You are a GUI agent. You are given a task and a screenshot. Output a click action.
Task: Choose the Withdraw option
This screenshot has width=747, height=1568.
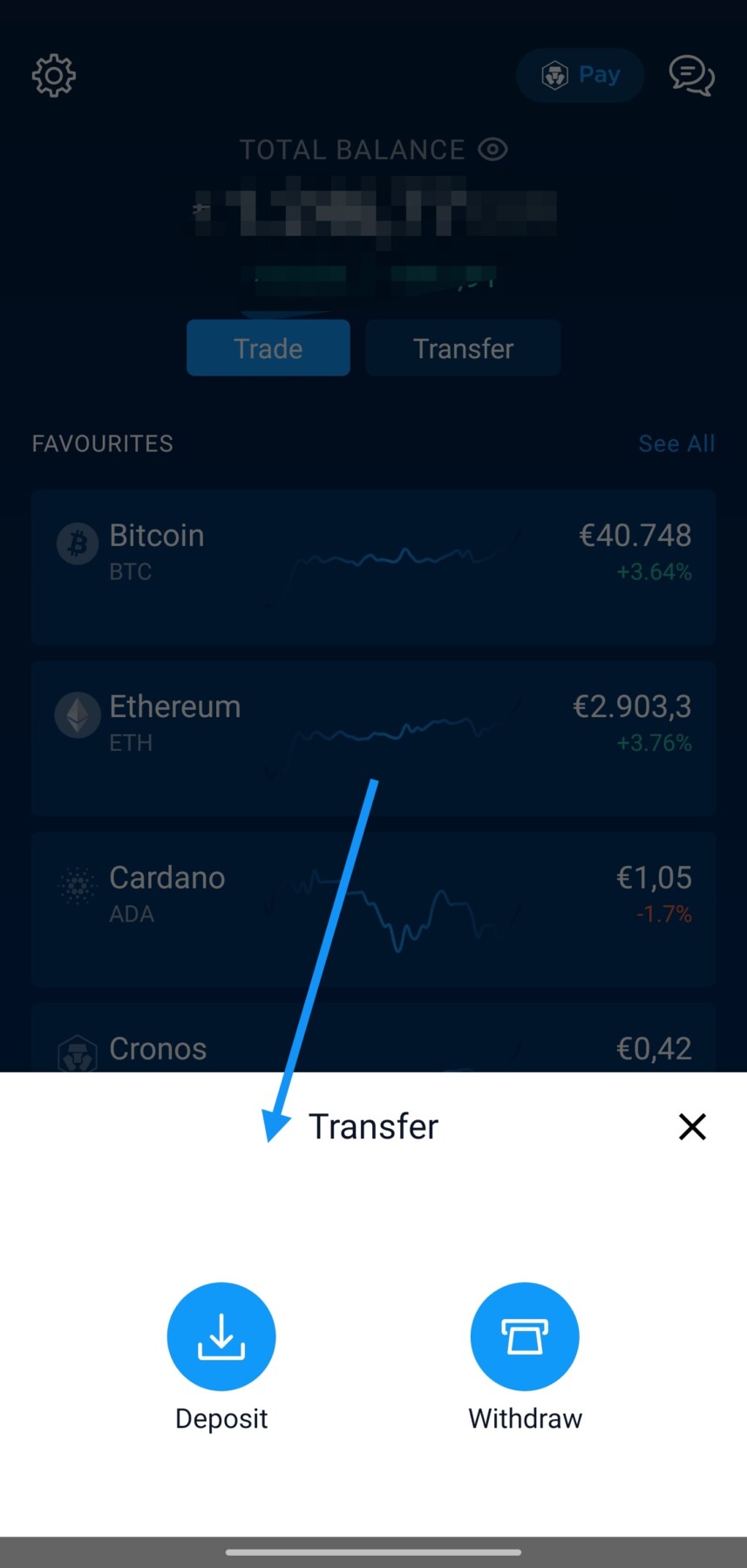tap(525, 1336)
